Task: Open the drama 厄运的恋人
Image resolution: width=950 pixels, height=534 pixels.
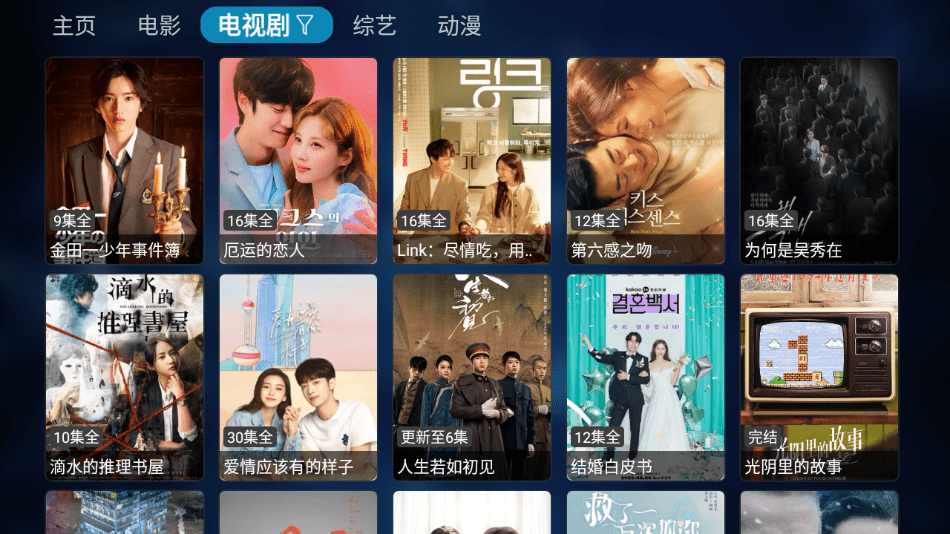Action: pyautogui.click(x=298, y=160)
